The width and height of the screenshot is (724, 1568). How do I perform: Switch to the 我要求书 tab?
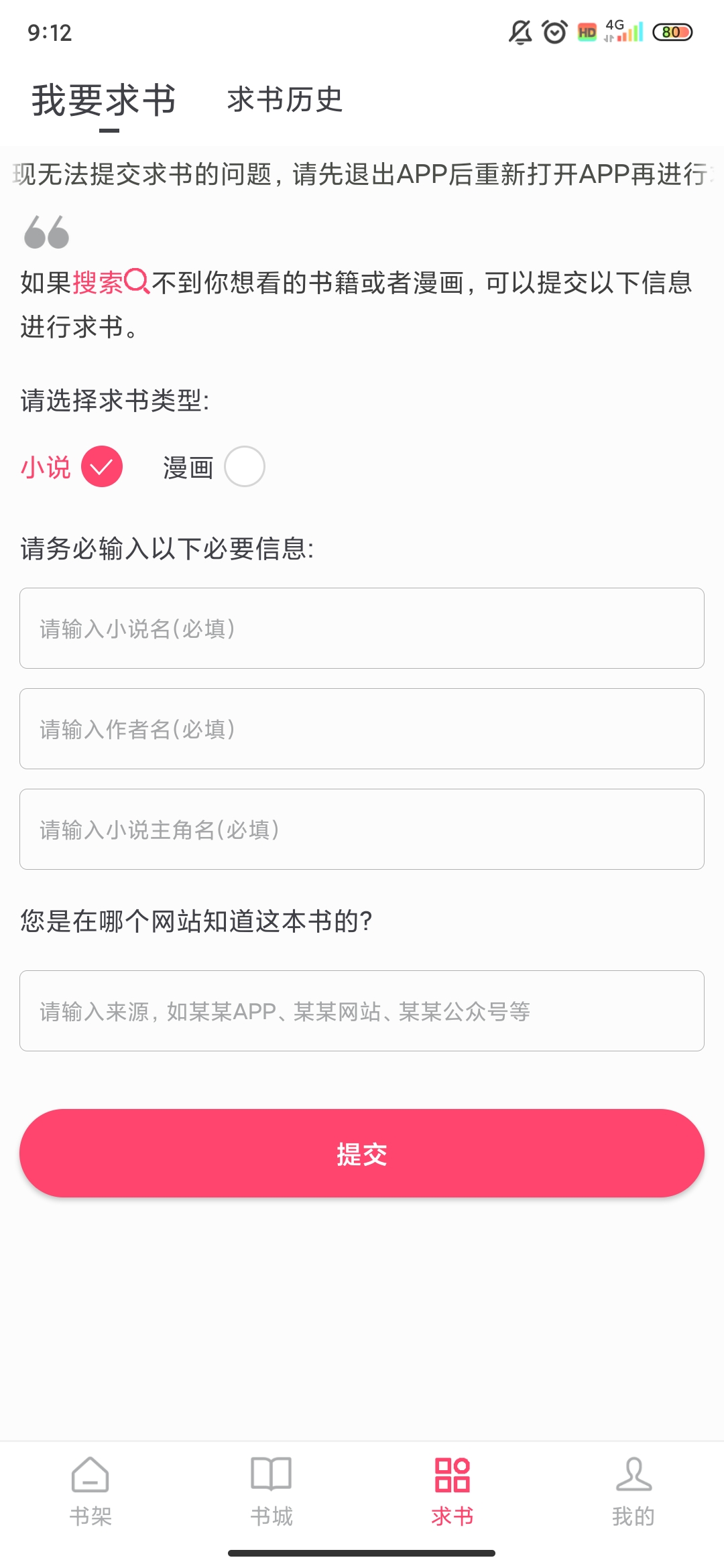point(104,99)
